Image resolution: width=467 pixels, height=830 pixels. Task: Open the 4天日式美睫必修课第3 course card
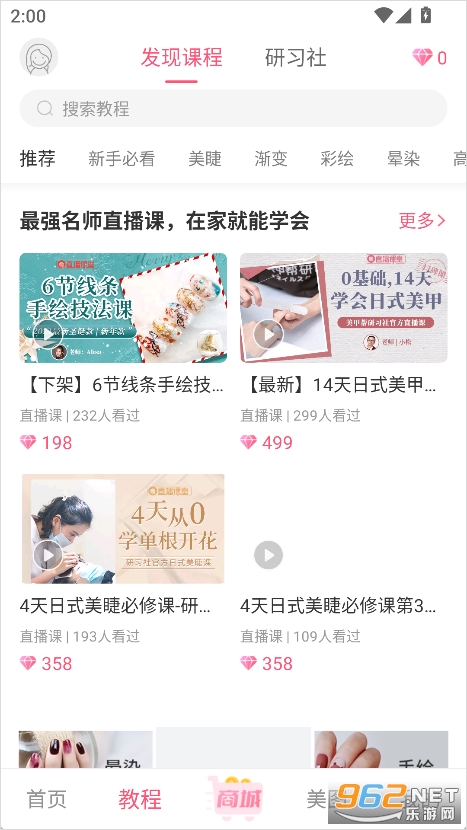tap(344, 573)
